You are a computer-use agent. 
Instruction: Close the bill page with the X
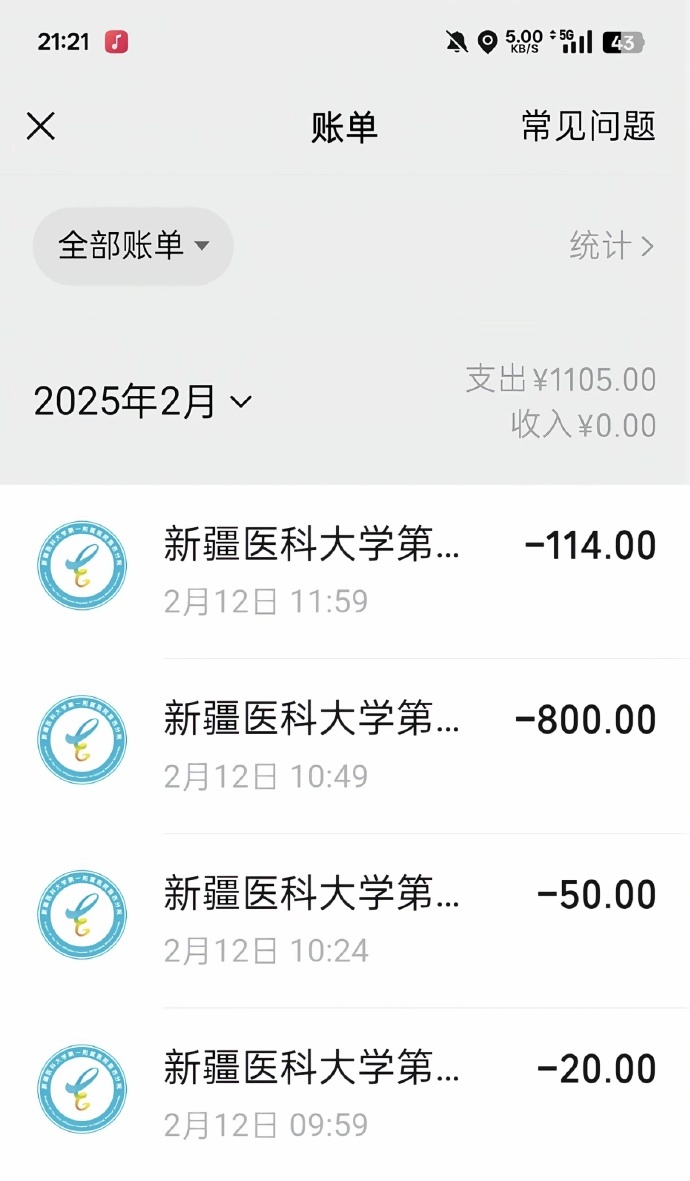tap(41, 126)
